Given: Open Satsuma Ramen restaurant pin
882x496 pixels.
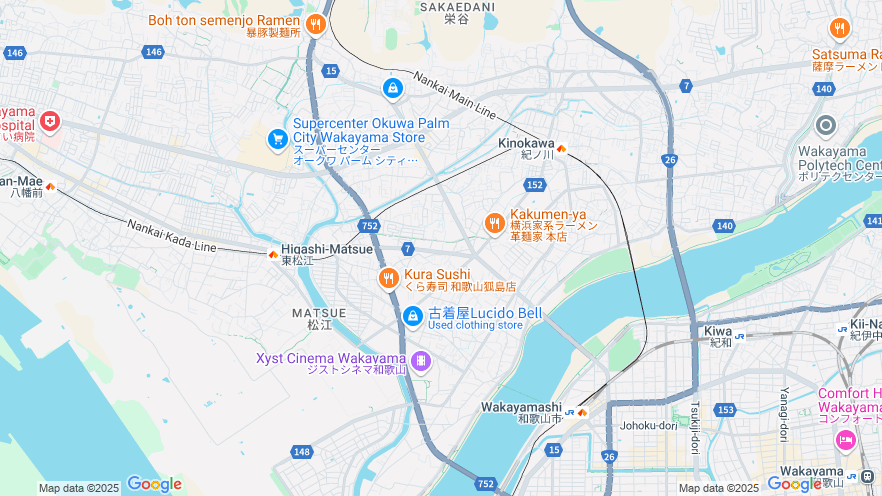Looking at the screenshot, I should 840,28.
